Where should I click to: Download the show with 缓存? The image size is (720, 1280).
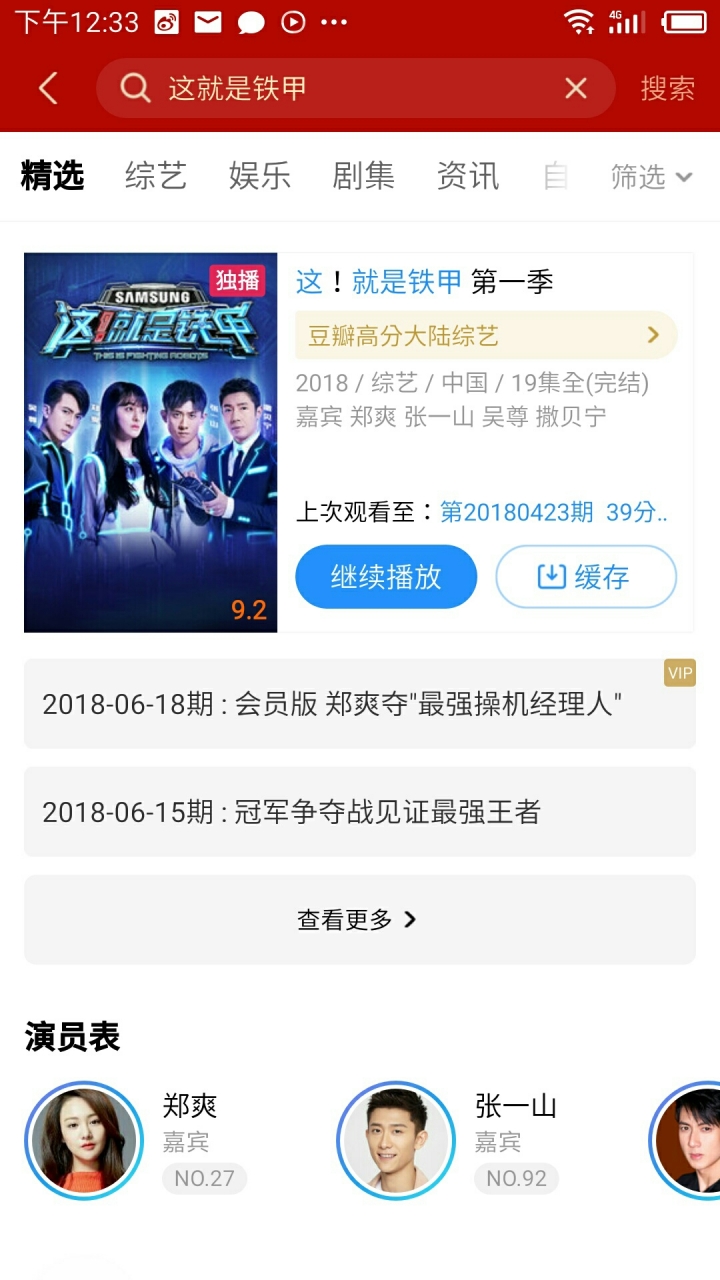[x=586, y=576]
